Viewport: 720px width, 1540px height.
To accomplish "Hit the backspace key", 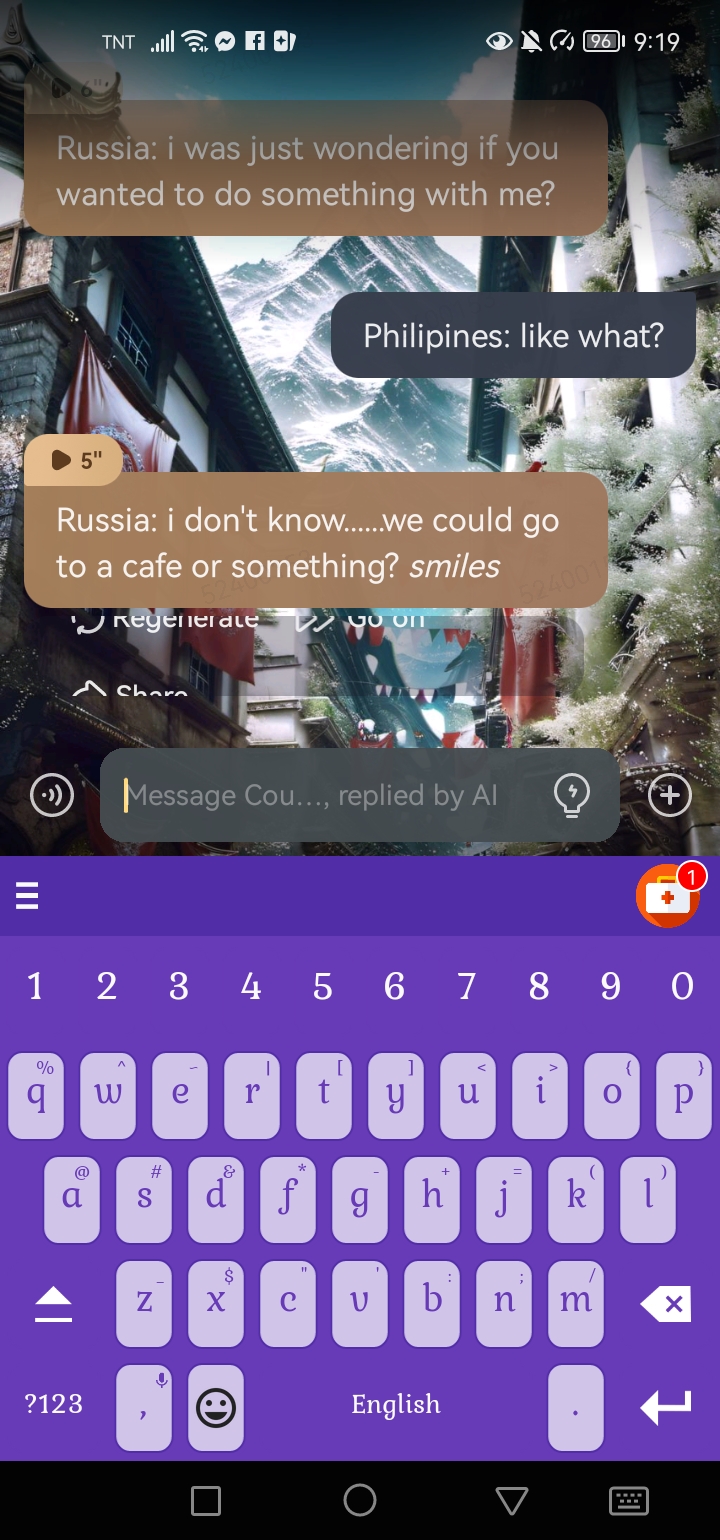I will click(x=667, y=1303).
